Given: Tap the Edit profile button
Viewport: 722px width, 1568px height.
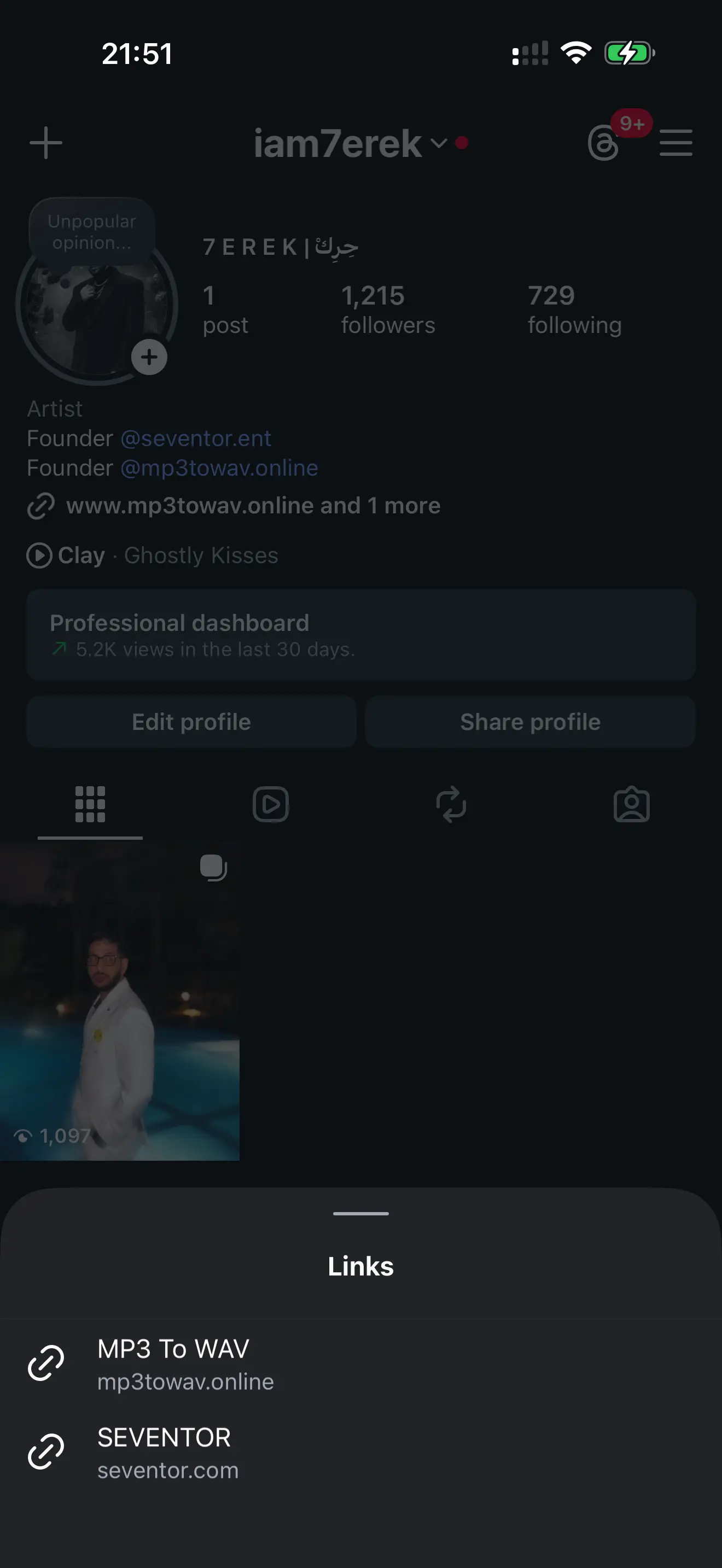Looking at the screenshot, I should click(191, 721).
